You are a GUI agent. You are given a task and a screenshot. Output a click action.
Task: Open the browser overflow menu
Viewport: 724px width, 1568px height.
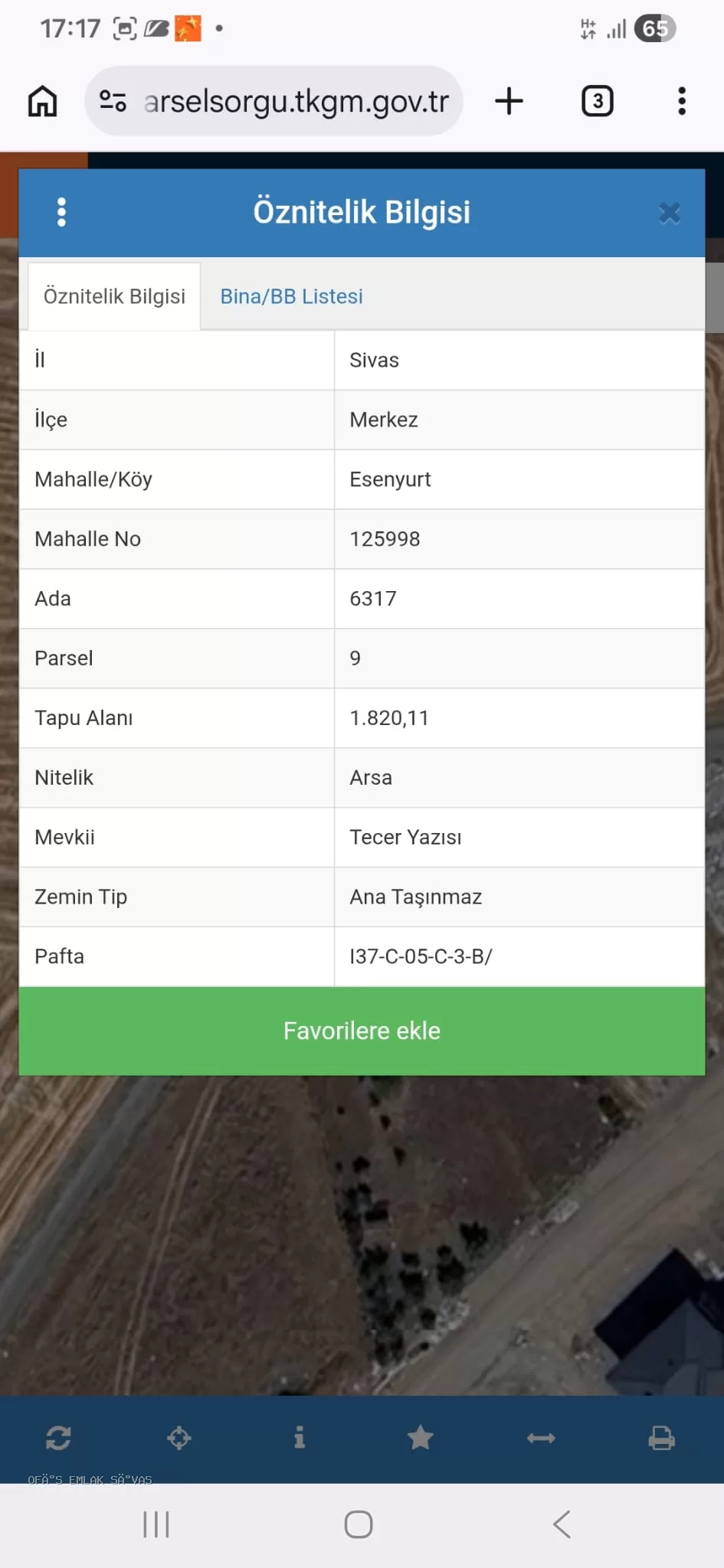point(682,101)
